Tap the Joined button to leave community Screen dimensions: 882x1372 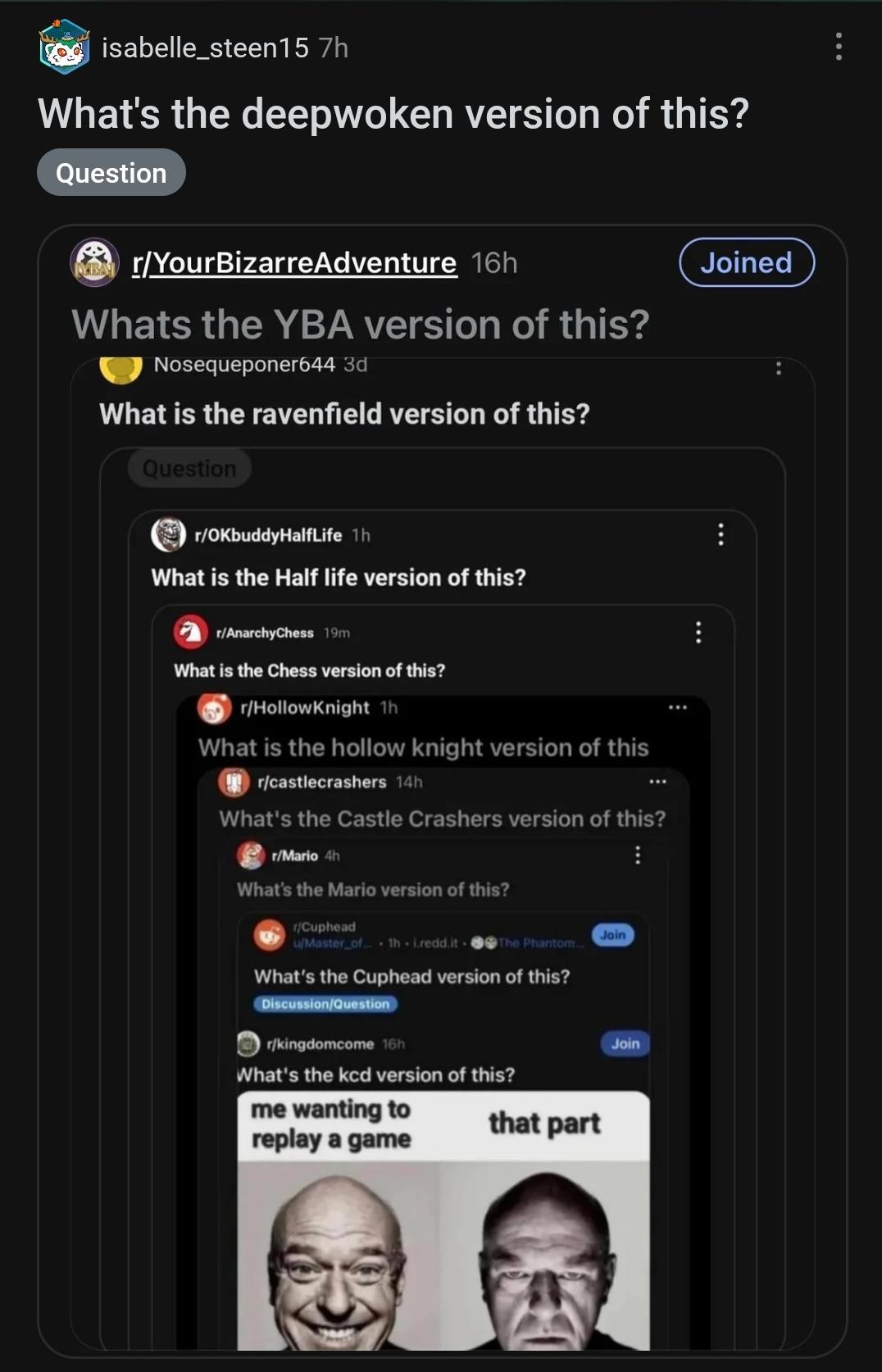(x=746, y=262)
